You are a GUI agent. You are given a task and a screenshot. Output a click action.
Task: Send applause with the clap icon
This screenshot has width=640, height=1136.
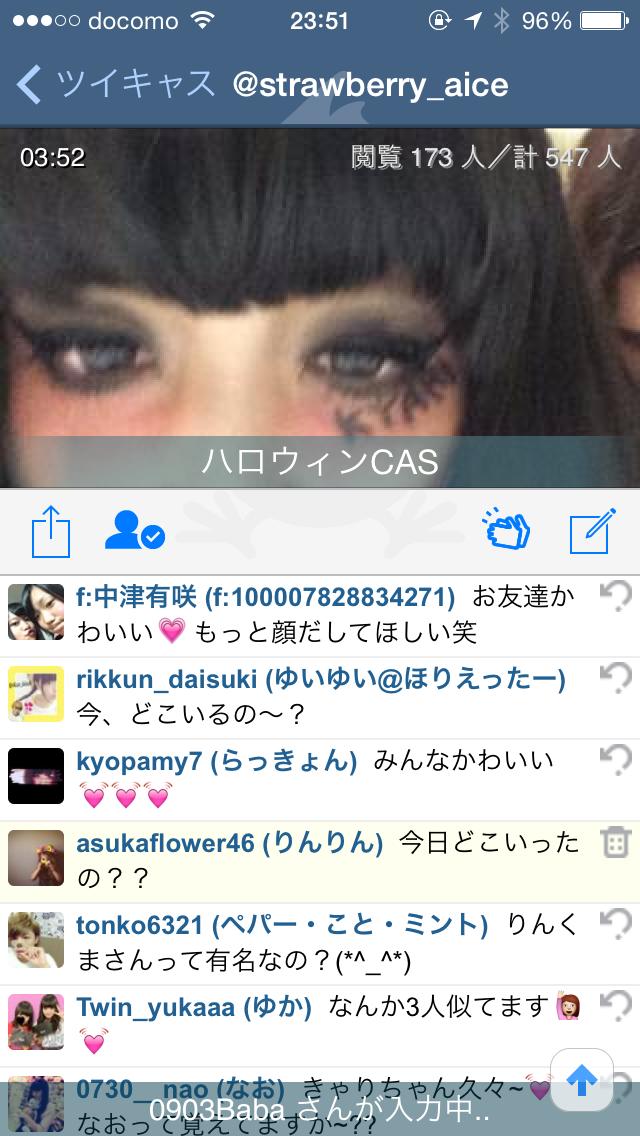point(506,530)
